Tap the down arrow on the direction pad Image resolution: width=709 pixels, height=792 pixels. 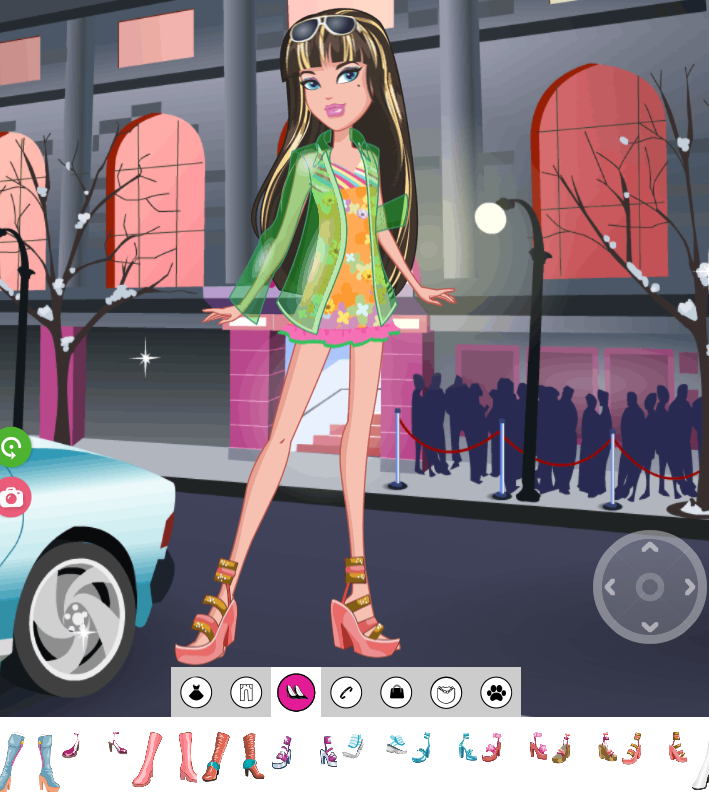tap(650, 627)
